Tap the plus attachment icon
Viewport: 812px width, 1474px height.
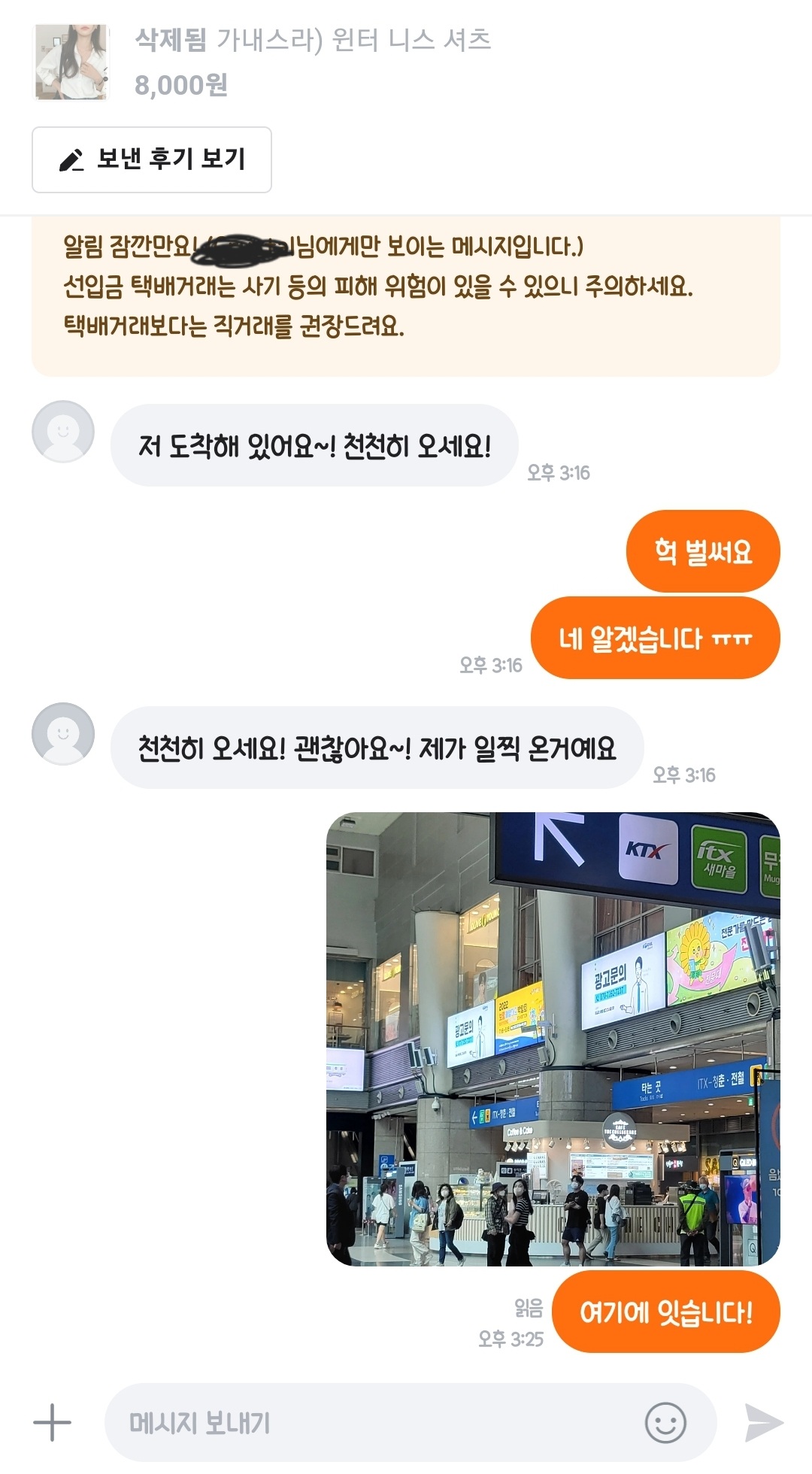pyautogui.click(x=52, y=1423)
